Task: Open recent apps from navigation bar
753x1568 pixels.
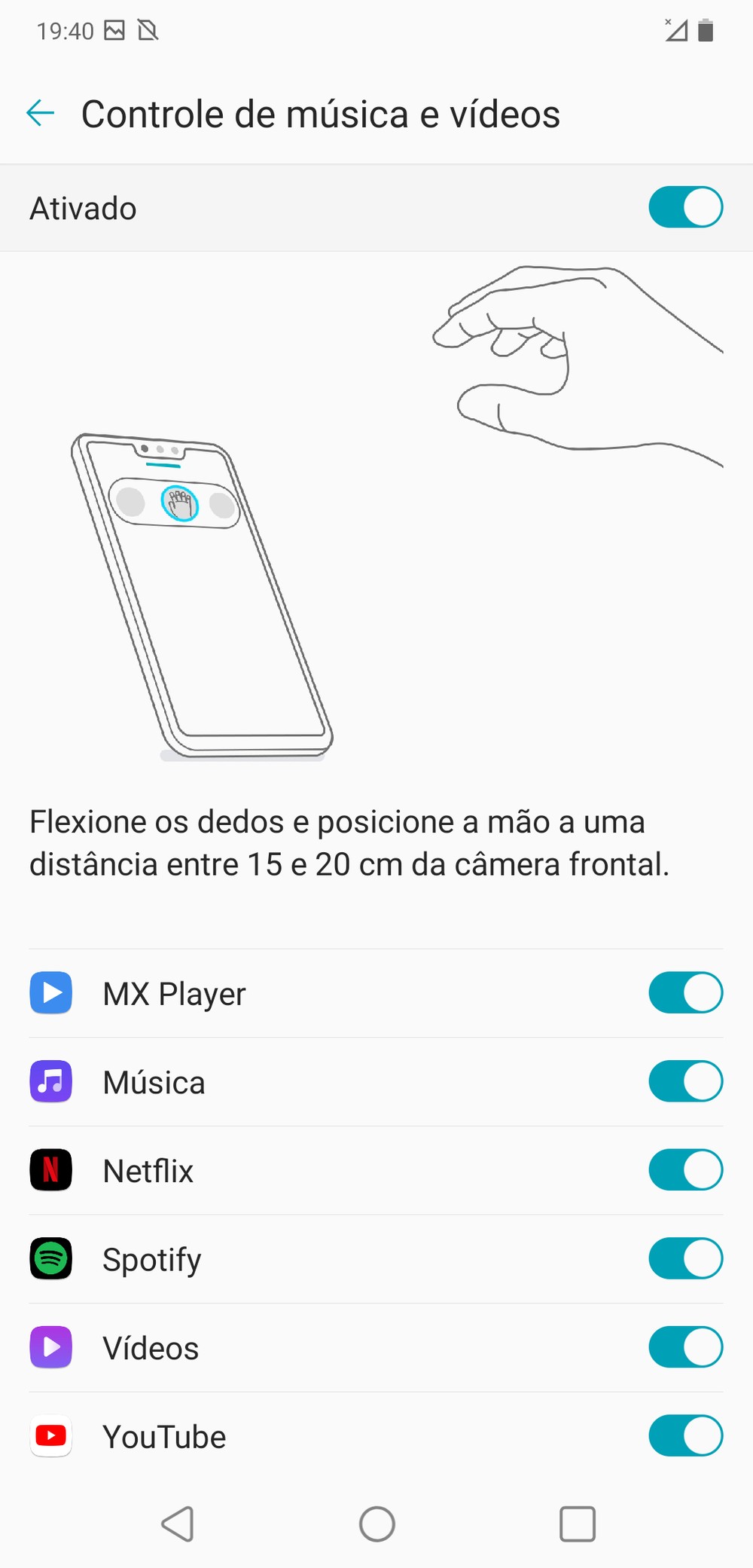Action: click(578, 1524)
